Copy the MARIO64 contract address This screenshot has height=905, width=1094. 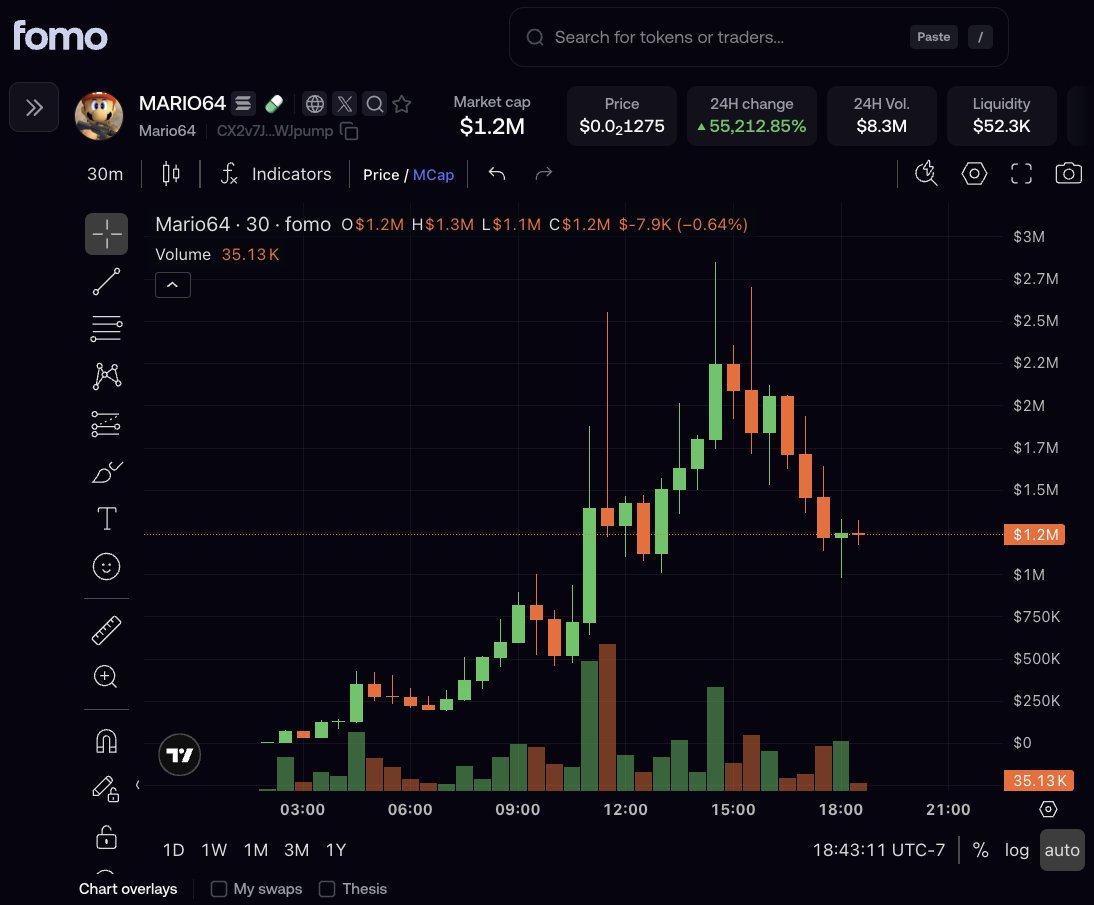(x=349, y=130)
